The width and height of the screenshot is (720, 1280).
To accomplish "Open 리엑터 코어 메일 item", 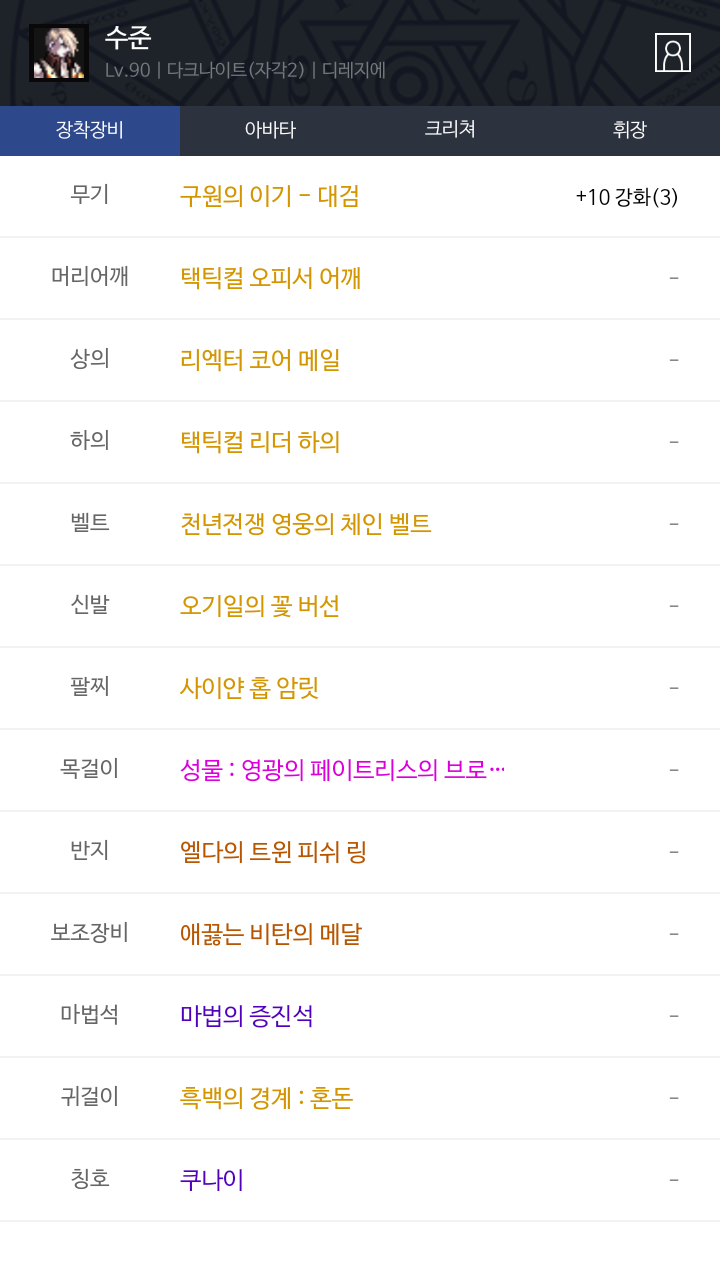I will (260, 360).
